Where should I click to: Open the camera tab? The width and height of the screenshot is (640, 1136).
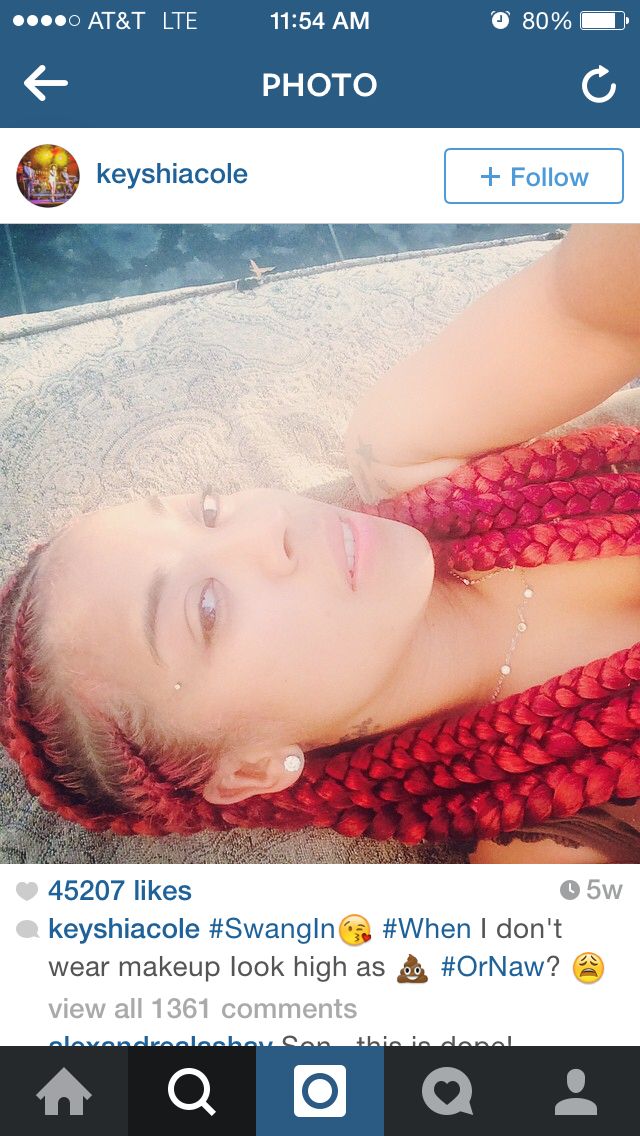(320, 1091)
